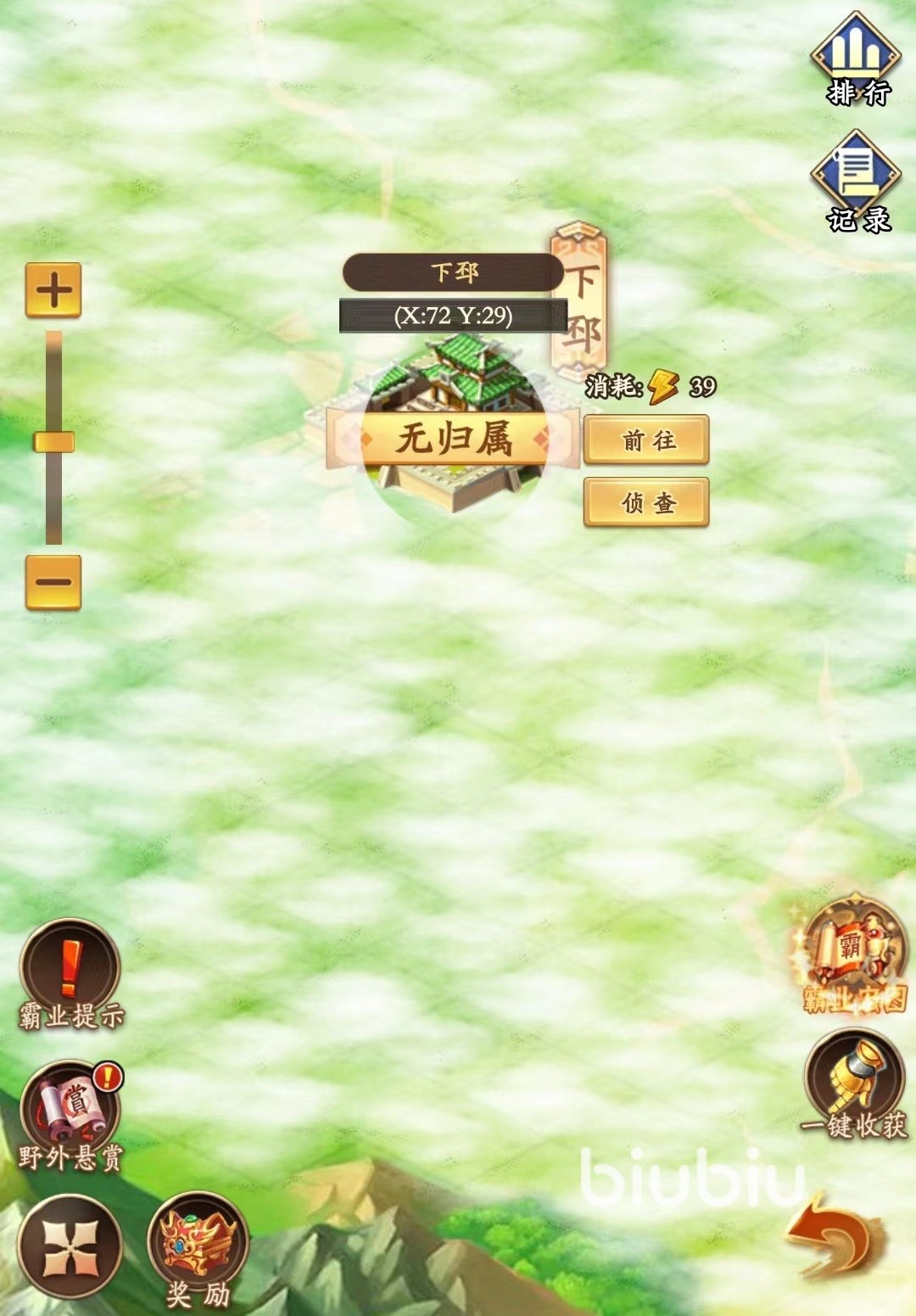Open 霸业提示 hints
The height and width of the screenshot is (1316, 916).
pyautogui.click(x=70, y=976)
